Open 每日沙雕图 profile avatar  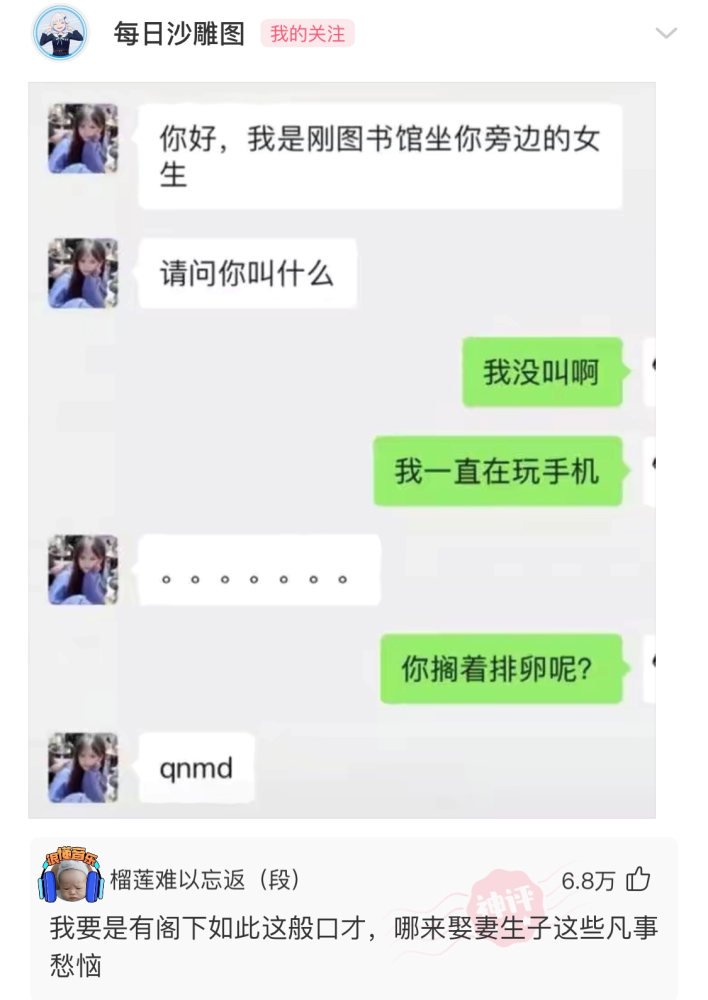pyautogui.click(x=61, y=33)
